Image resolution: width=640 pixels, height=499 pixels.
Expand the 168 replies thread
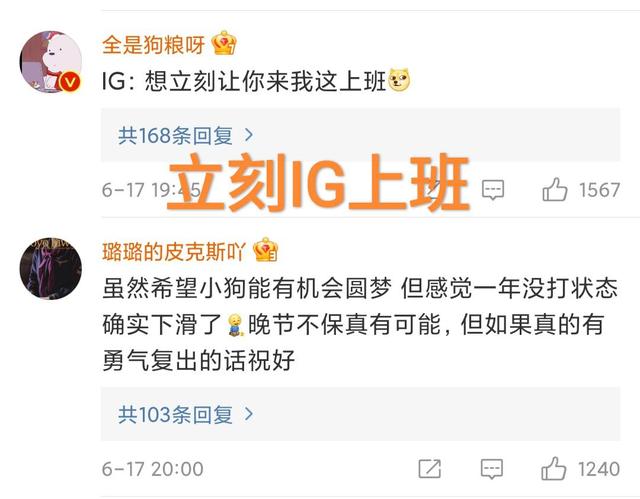(x=186, y=135)
